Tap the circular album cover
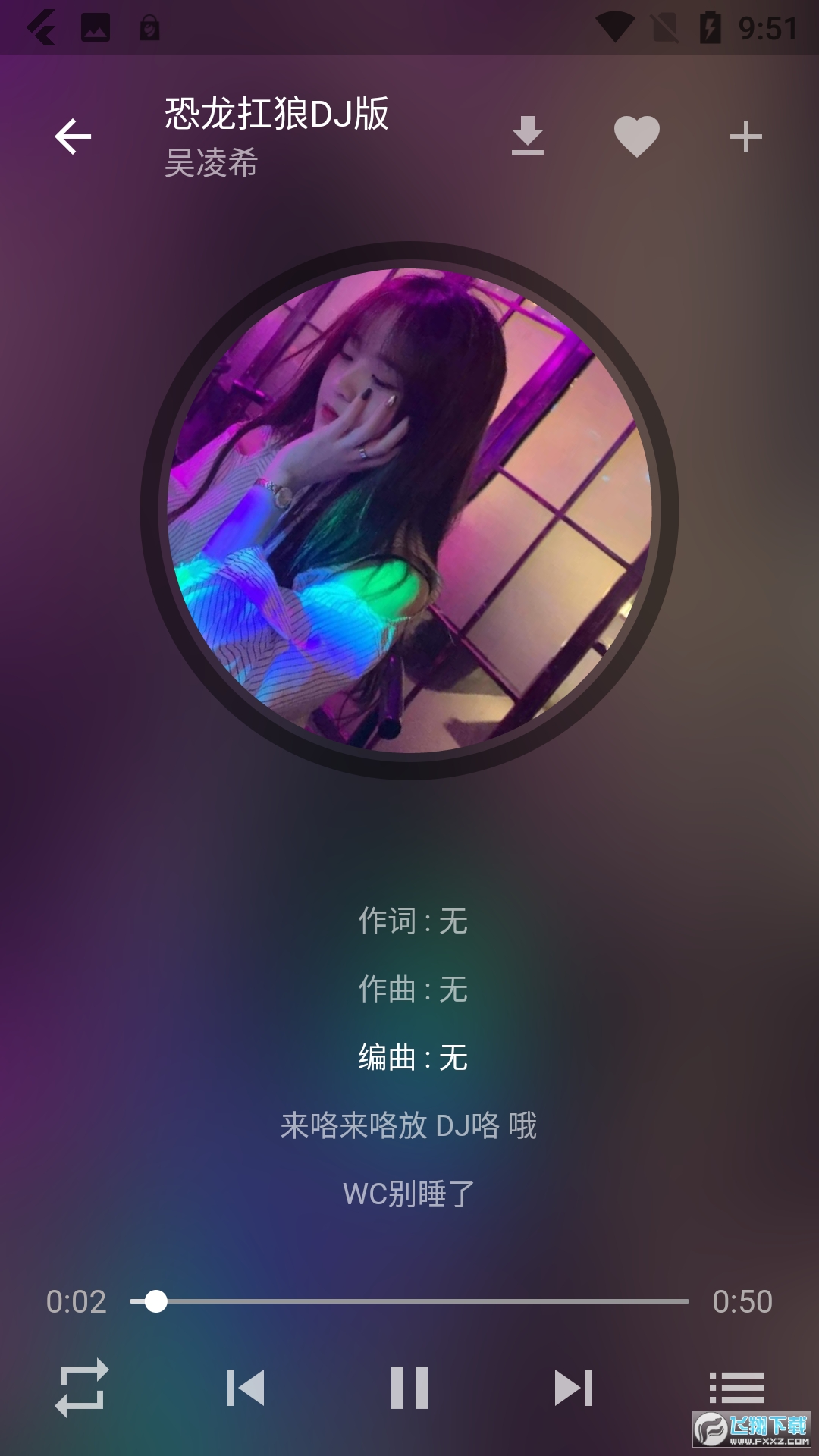The width and height of the screenshot is (819, 1456). 409,510
